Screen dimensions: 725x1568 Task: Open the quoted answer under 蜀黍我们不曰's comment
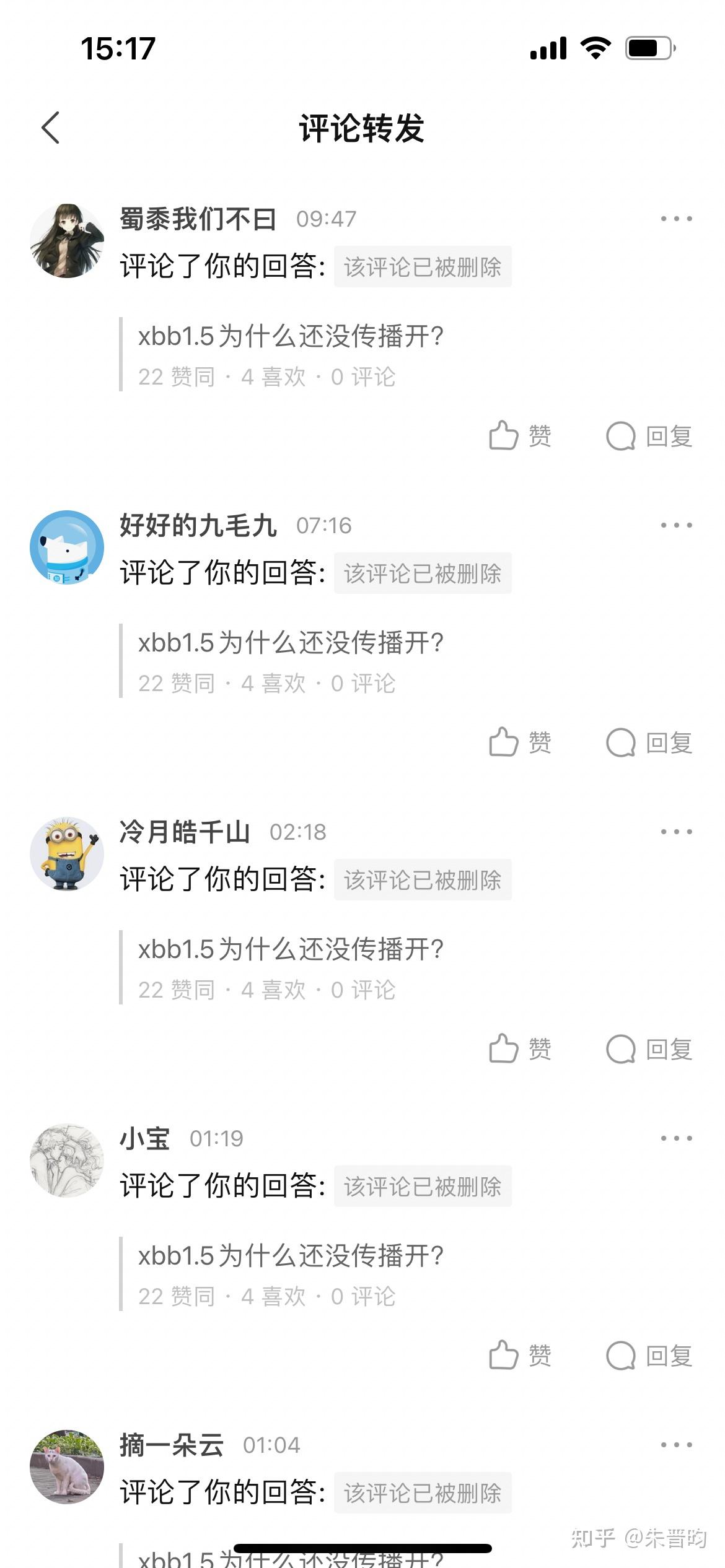coord(291,354)
